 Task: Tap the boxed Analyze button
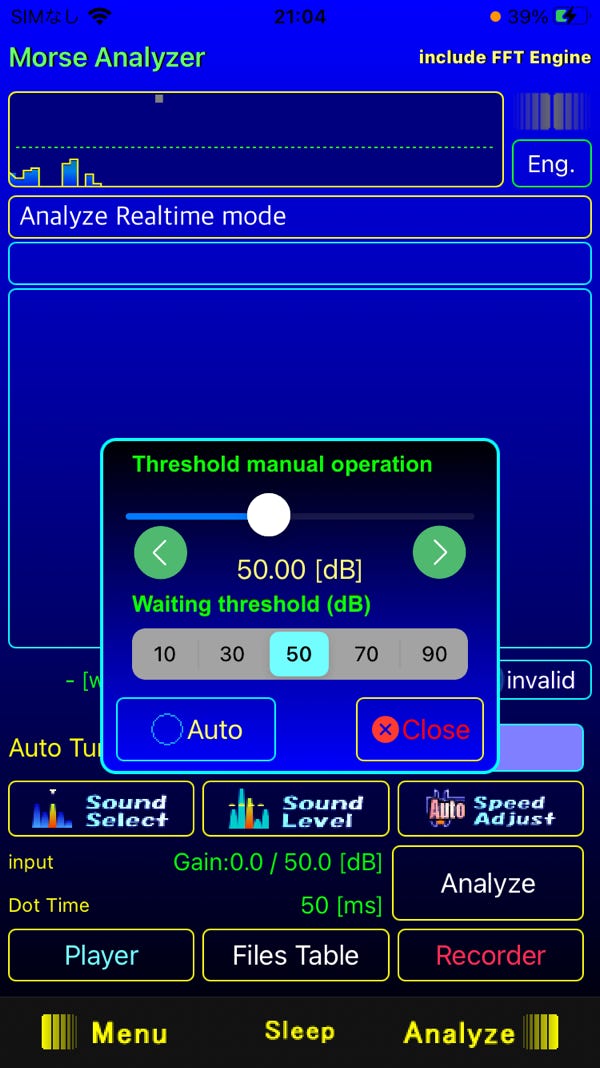pyautogui.click(x=488, y=883)
